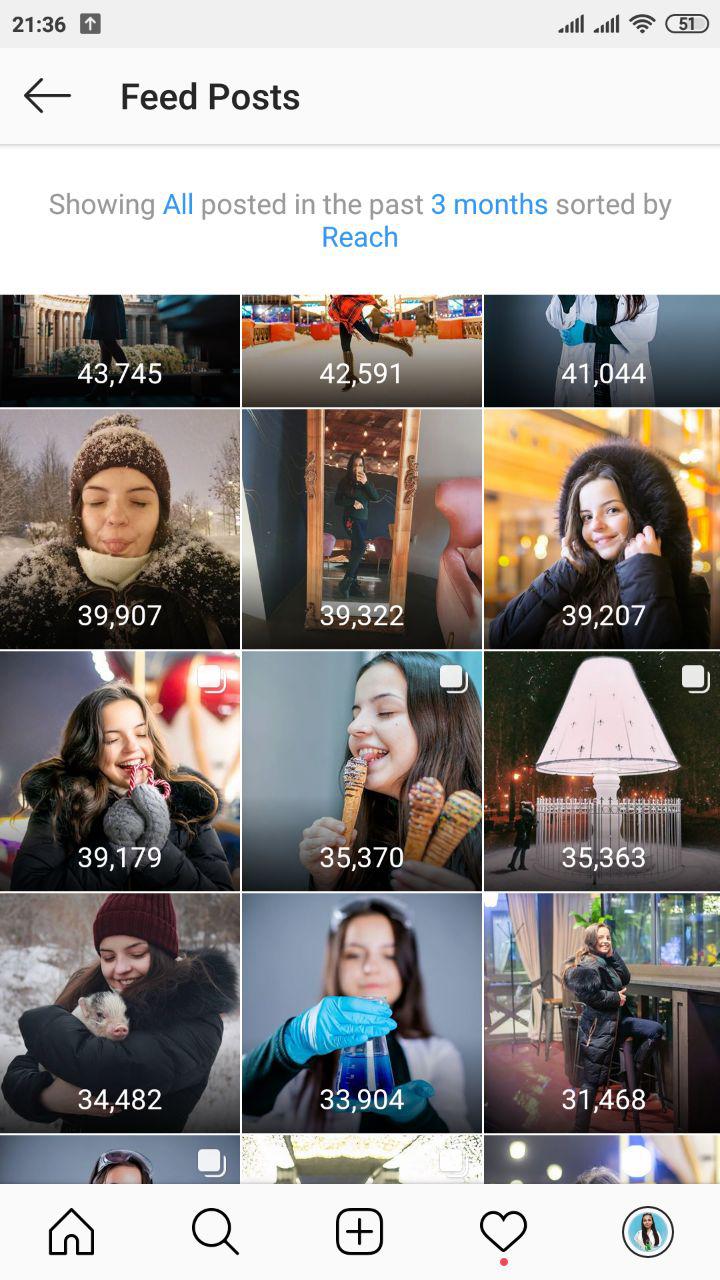Open the post with 43,745 reach
The width and height of the screenshot is (720, 1280).
click(120, 351)
